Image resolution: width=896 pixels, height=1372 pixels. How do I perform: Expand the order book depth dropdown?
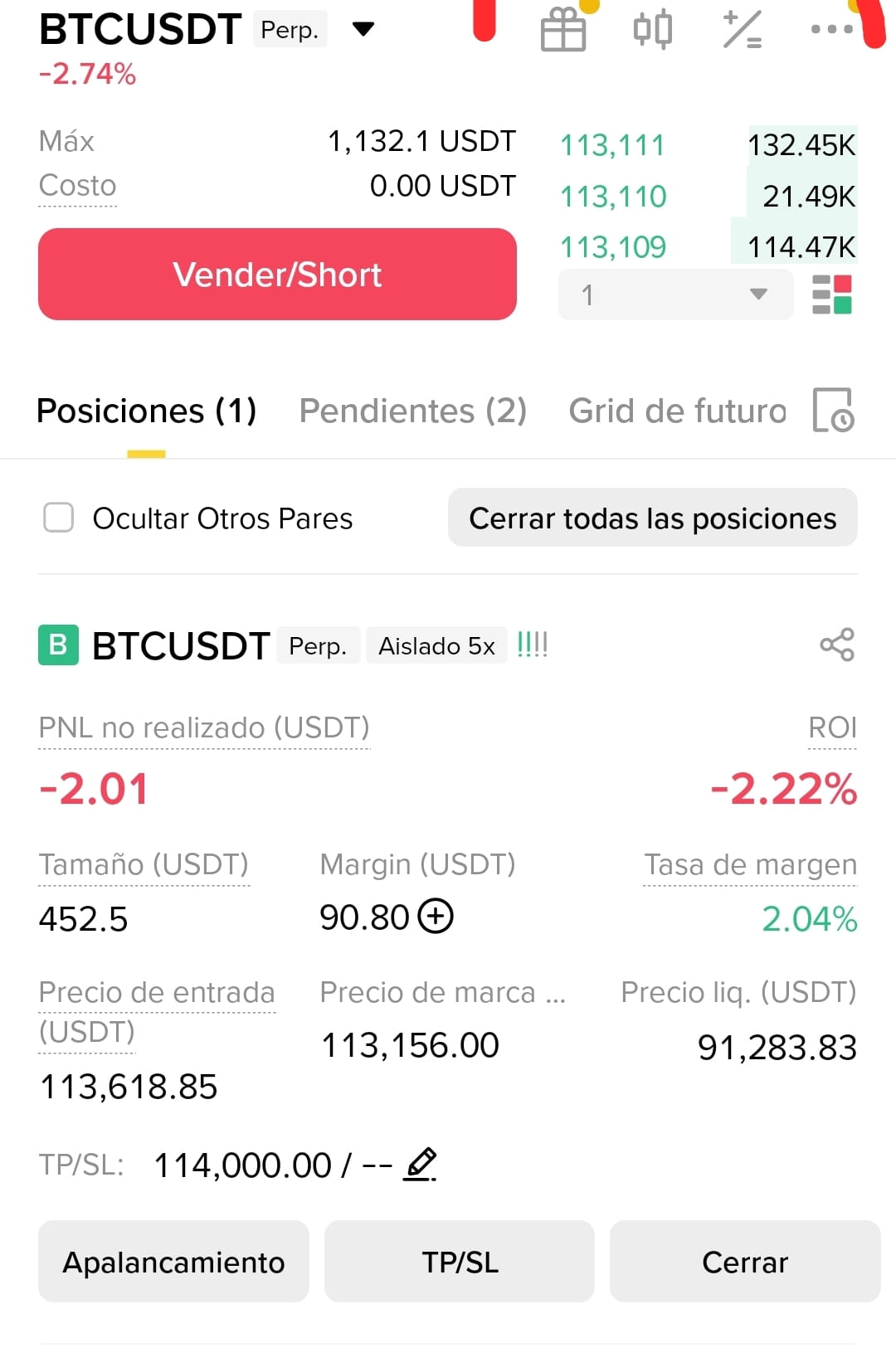[675, 294]
